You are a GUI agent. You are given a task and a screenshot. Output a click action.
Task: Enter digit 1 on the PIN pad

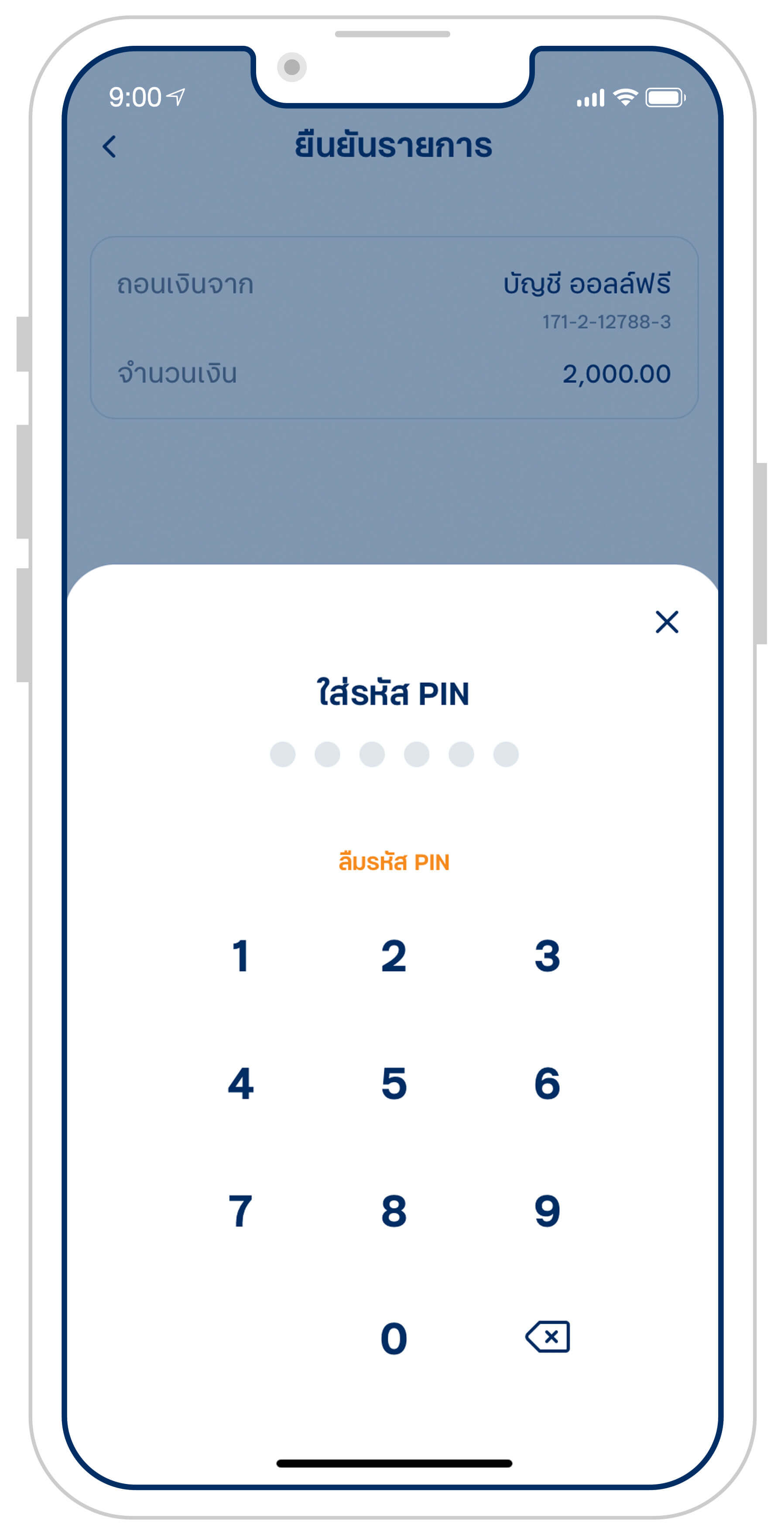241,956
